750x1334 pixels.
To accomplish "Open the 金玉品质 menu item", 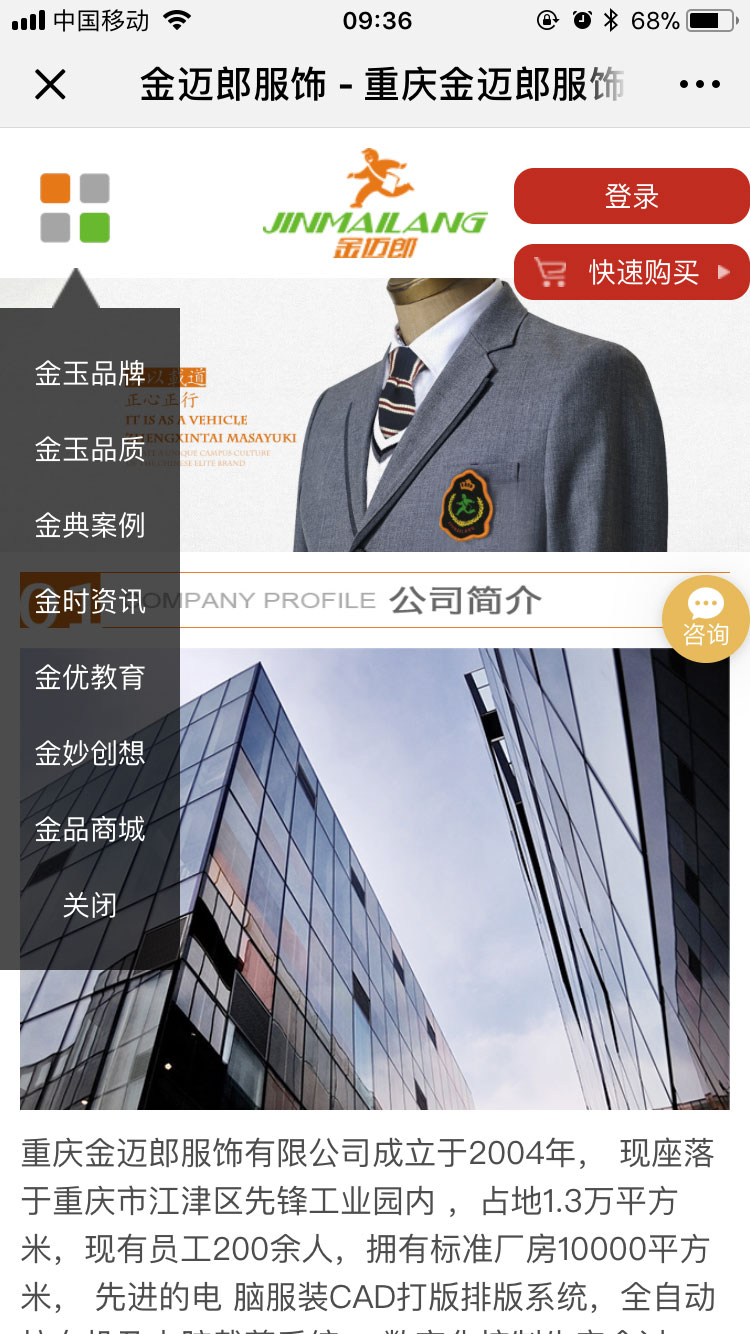I will 90,449.
